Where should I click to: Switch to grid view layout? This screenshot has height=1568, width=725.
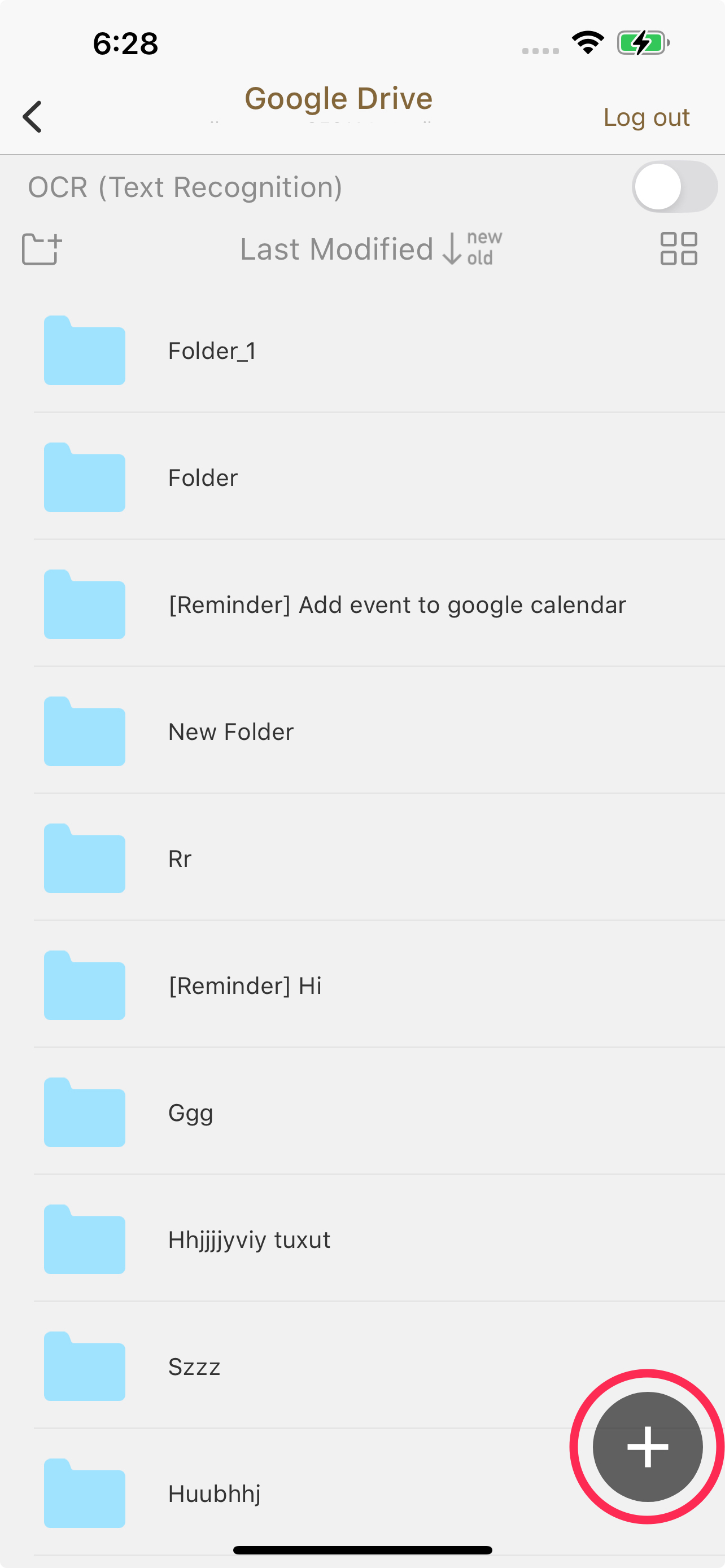pos(679,248)
